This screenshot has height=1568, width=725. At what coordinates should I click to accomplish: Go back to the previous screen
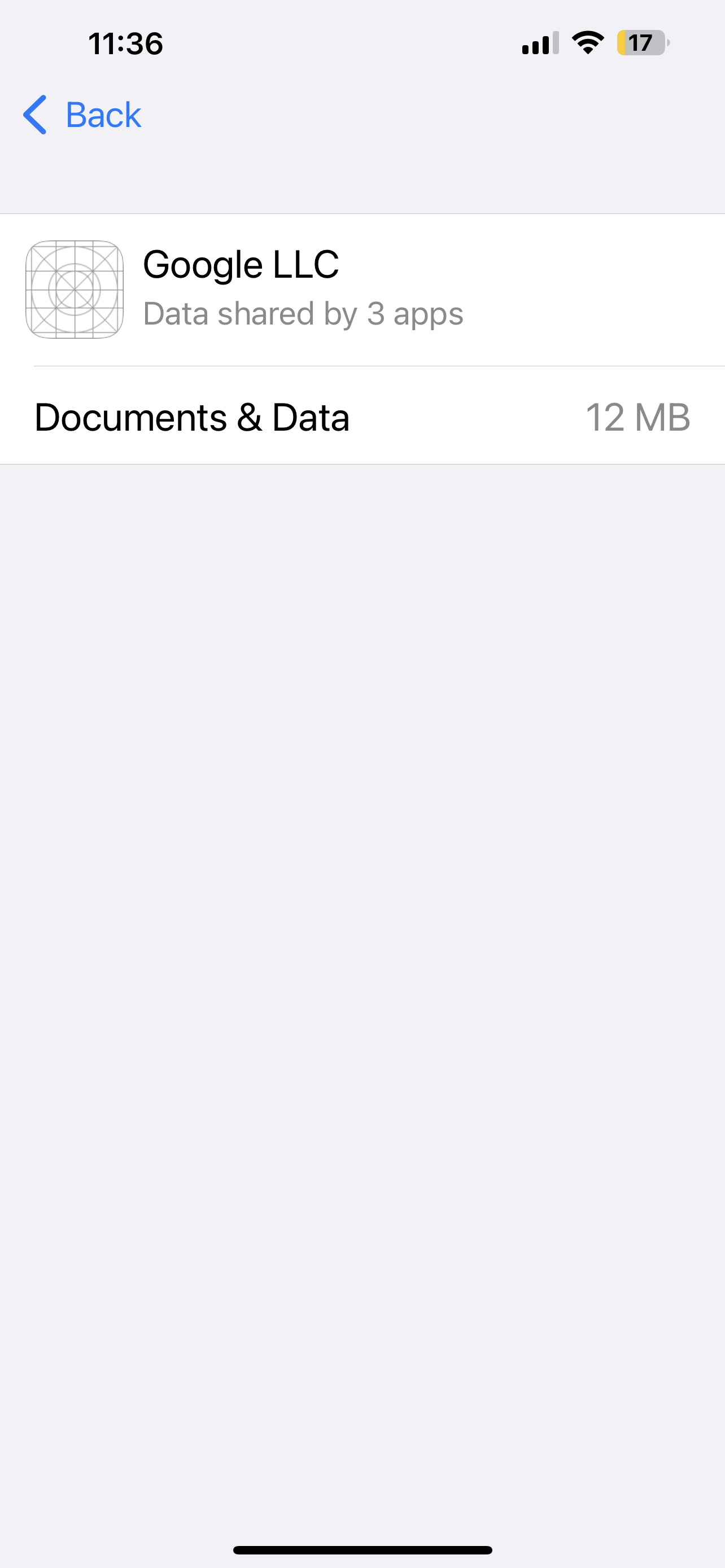[x=82, y=115]
